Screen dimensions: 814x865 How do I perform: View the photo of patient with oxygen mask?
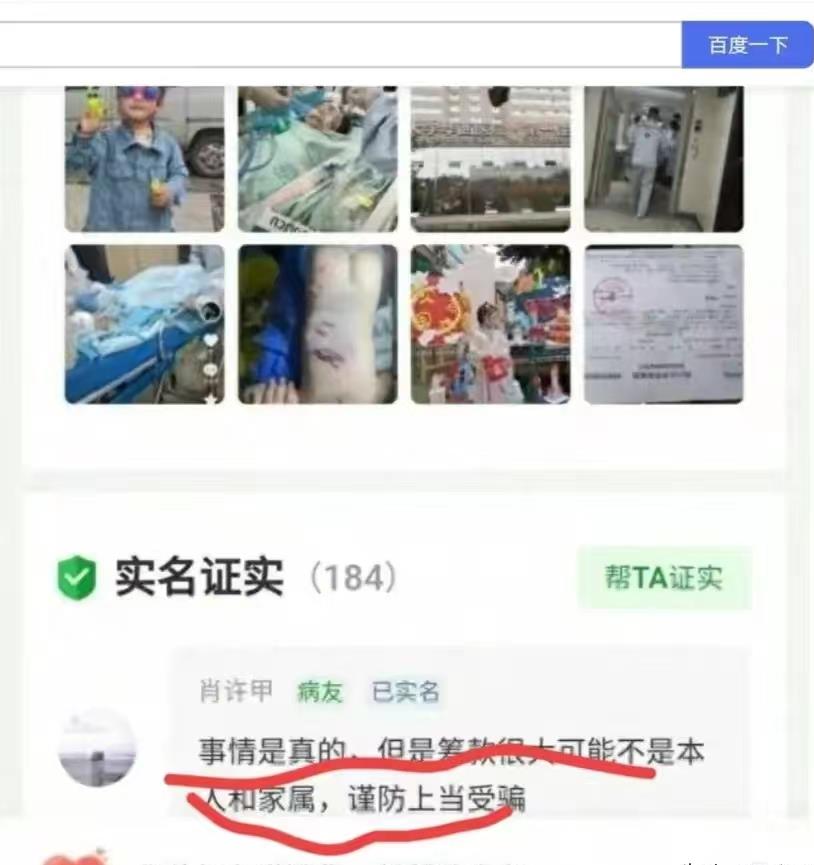[x=317, y=158]
